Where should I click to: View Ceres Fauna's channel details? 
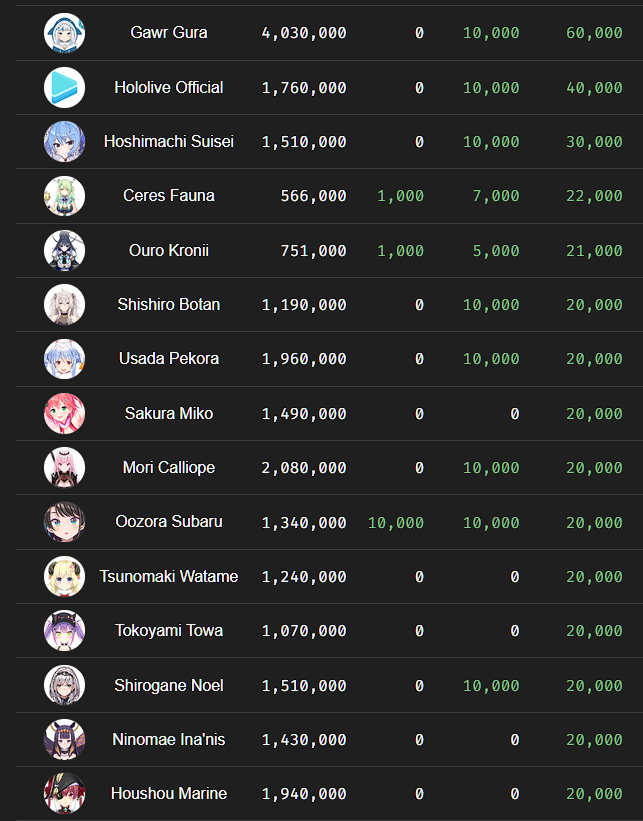(169, 196)
